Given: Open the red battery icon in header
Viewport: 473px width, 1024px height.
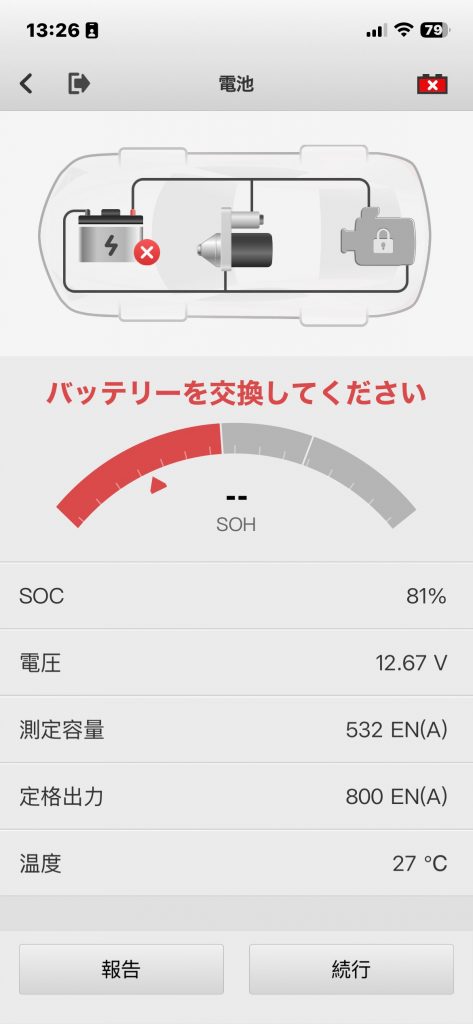Looking at the screenshot, I should click(x=432, y=84).
